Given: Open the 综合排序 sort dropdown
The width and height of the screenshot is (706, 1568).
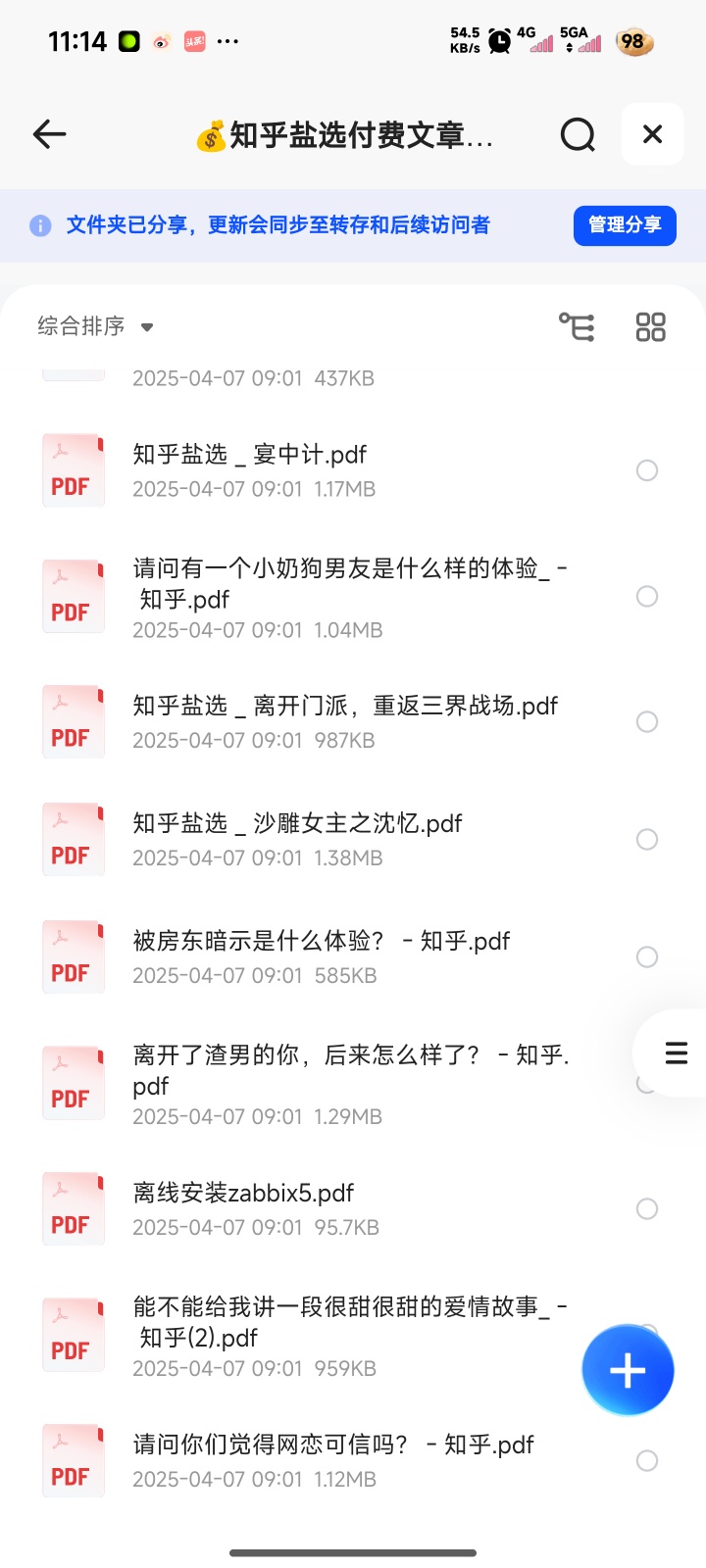Looking at the screenshot, I should tap(95, 326).
